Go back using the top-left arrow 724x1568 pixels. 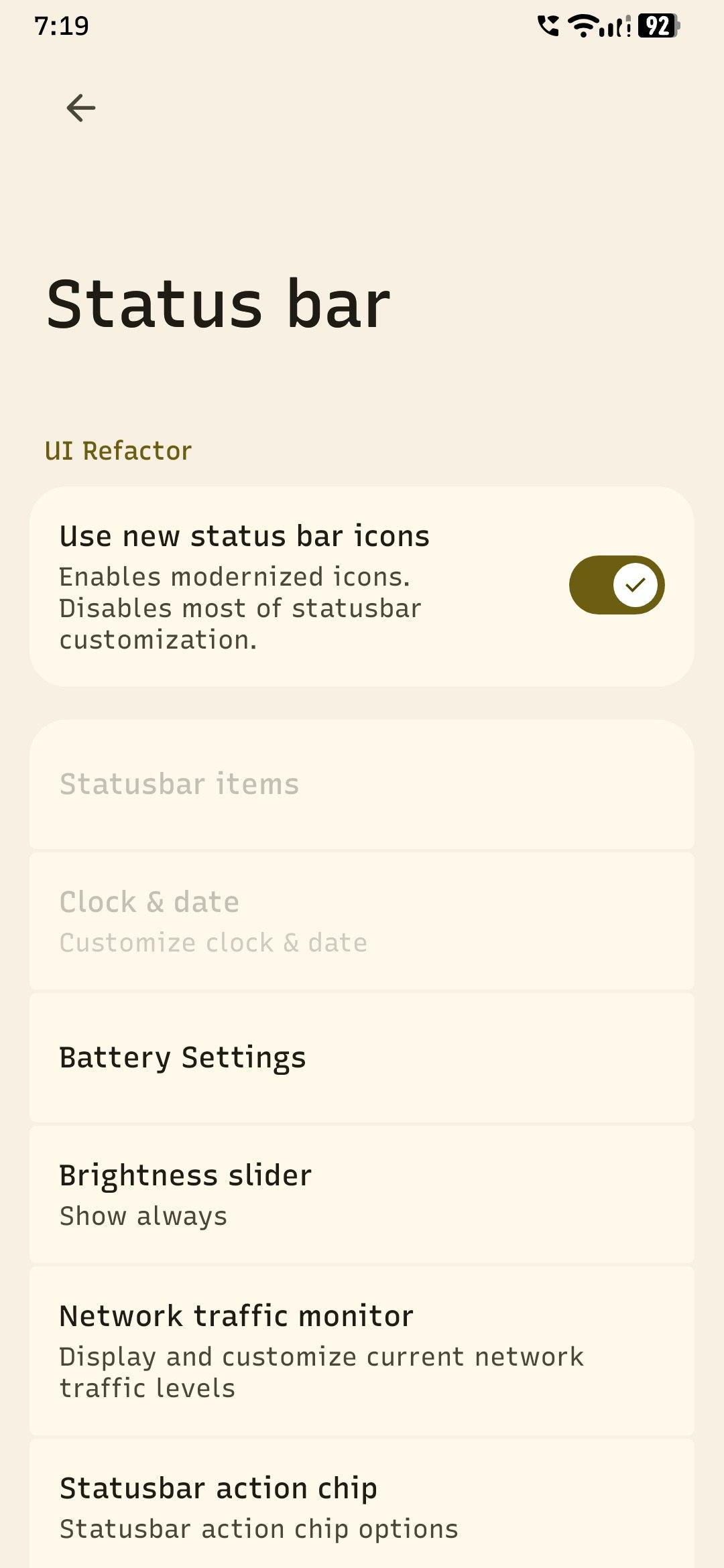click(x=81, y=108)
